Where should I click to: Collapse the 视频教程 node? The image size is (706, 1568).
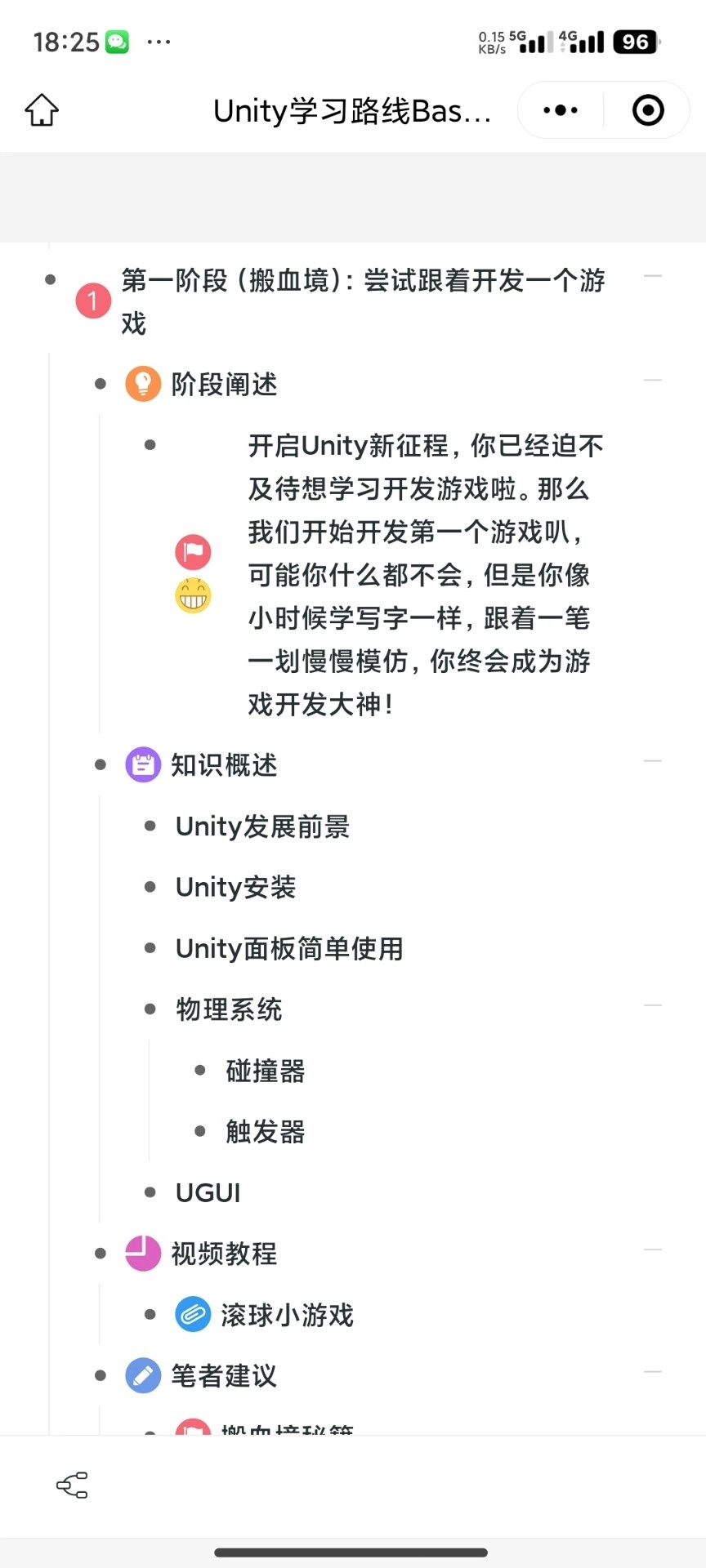coord(652,1249)
